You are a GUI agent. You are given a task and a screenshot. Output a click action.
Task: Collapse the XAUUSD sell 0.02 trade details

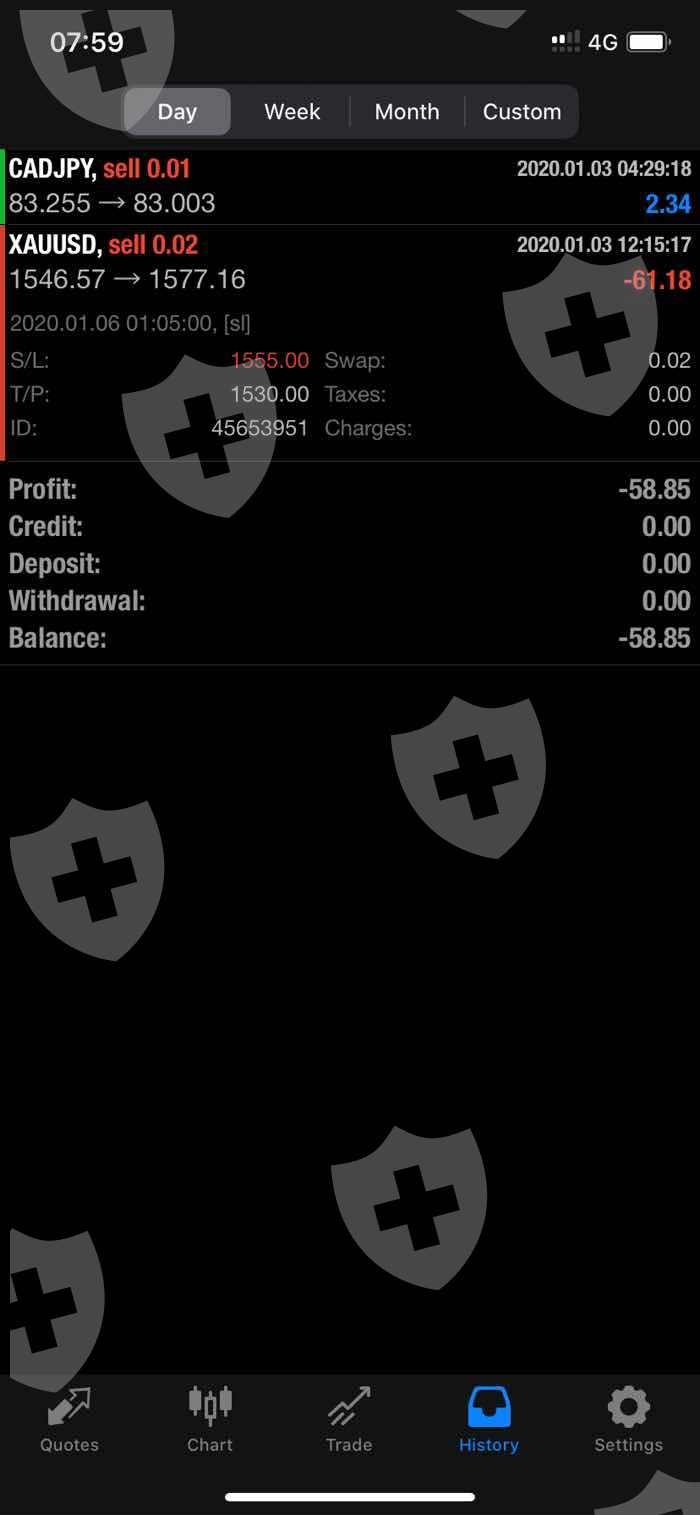pos(350,262)
